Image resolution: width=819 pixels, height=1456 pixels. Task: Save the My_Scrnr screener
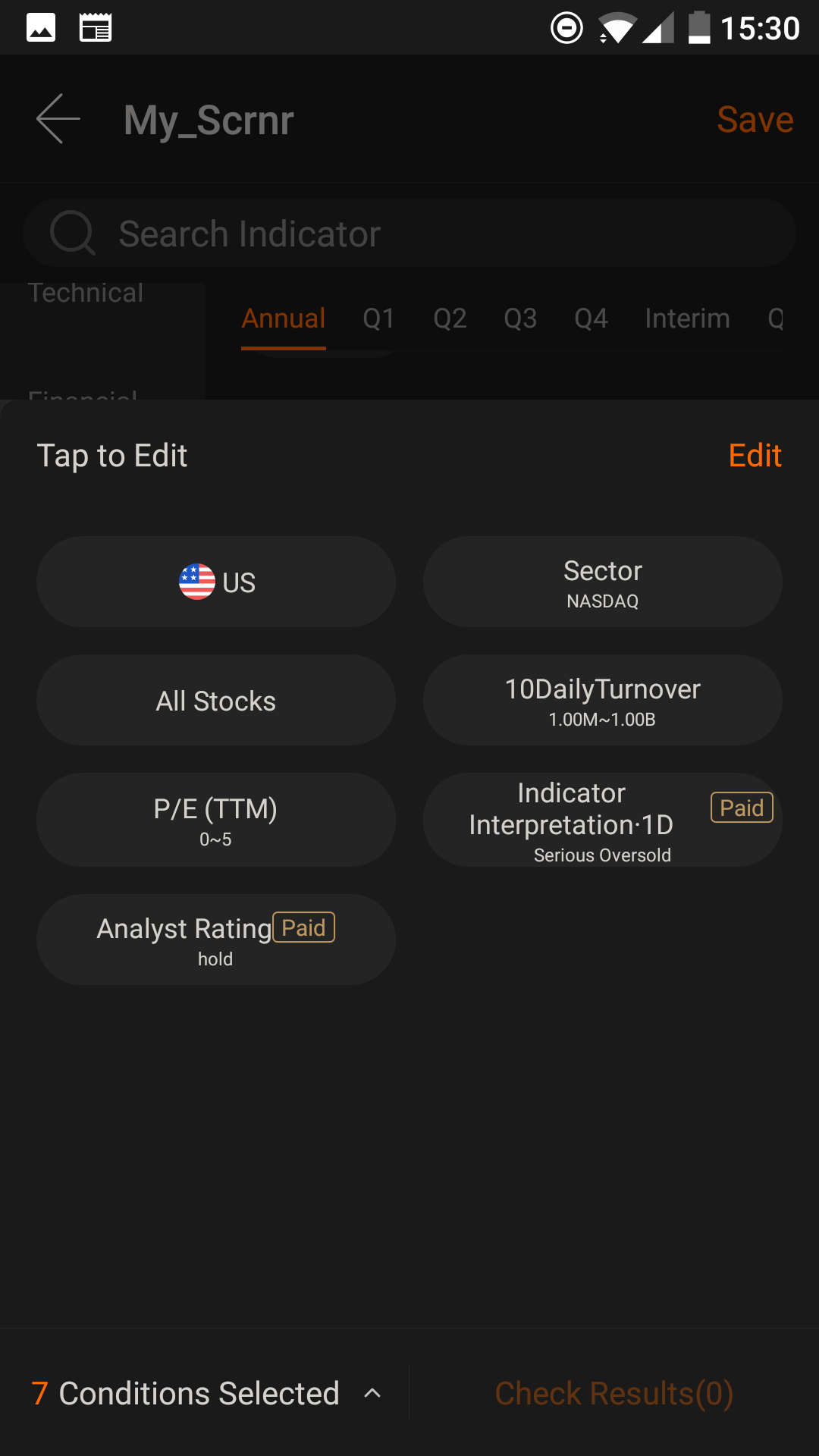[x=755, y=119]
